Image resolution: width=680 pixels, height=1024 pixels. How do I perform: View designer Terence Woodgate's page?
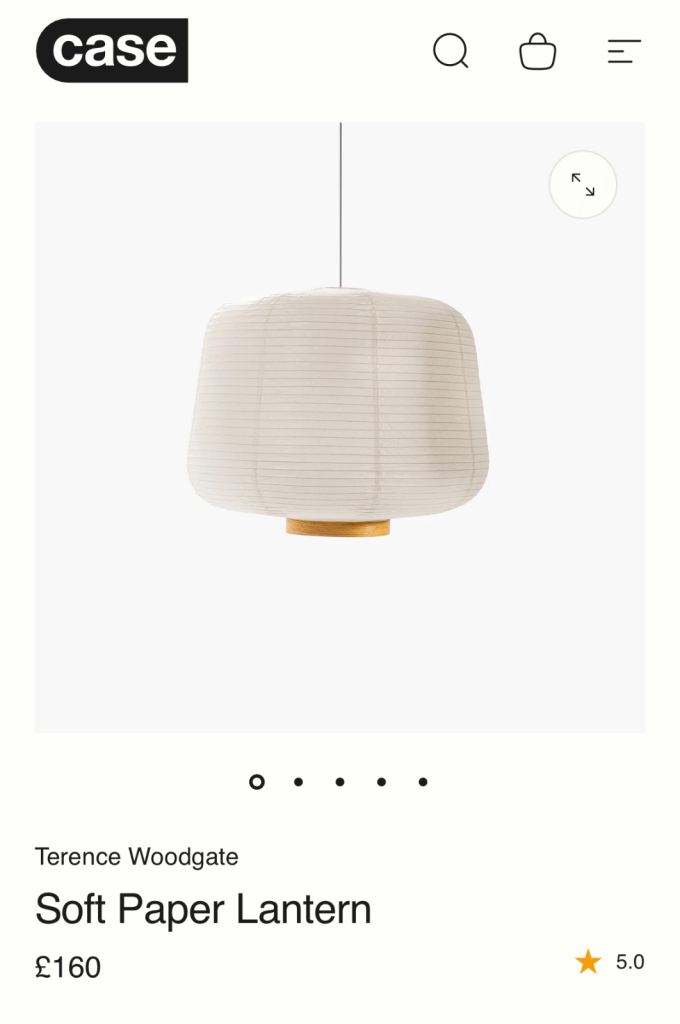point(137,857)
